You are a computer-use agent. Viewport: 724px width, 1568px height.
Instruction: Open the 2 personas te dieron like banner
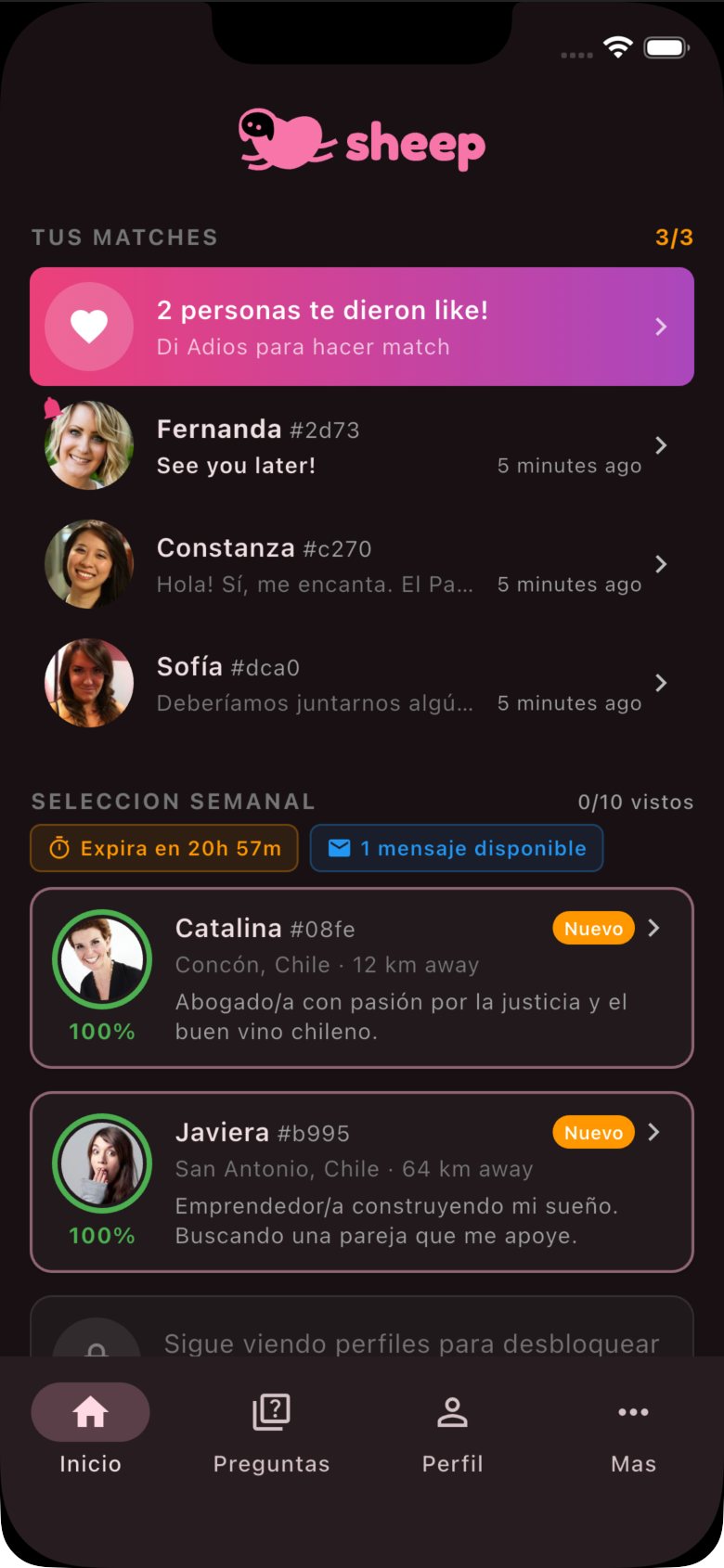click(x=362, y=327)
